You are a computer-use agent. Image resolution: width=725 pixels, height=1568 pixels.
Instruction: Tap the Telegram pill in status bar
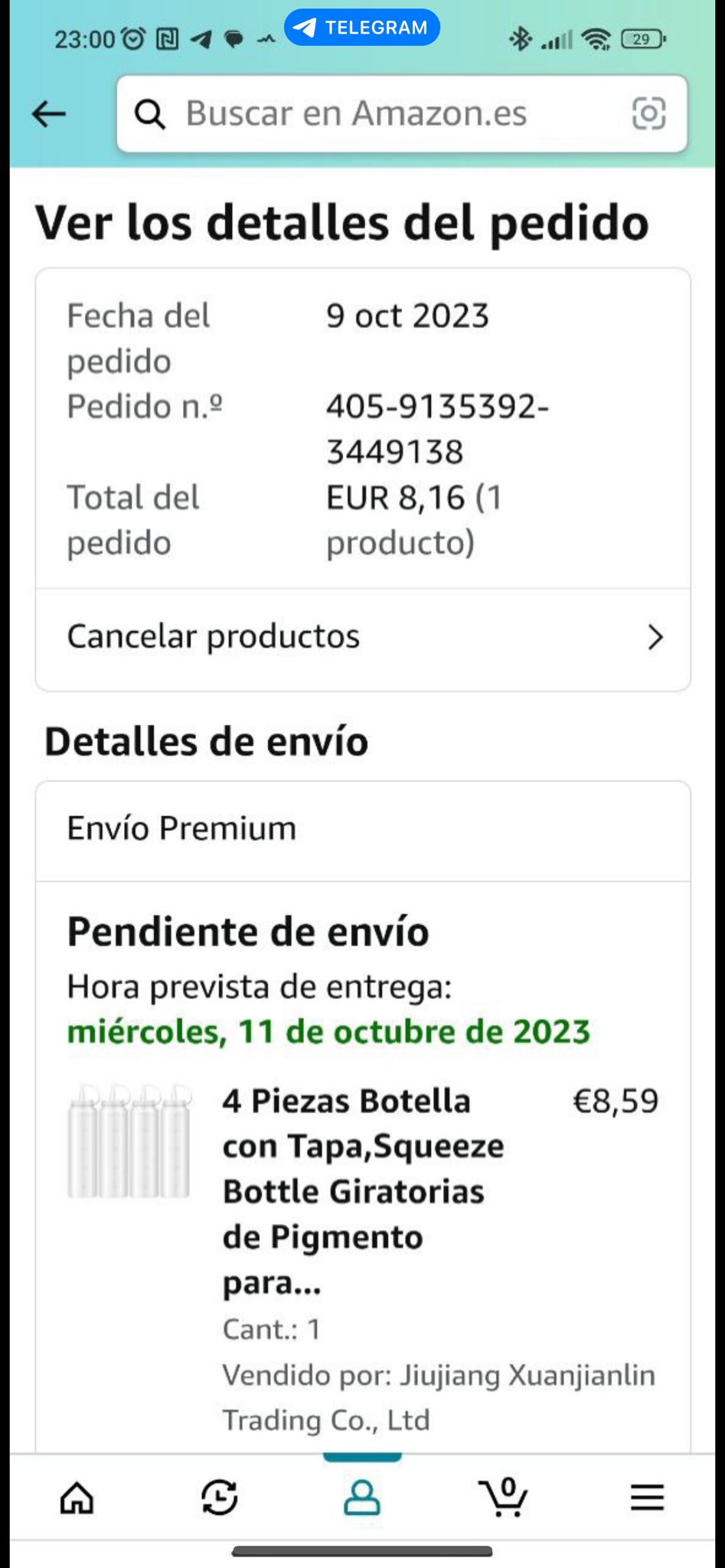(362, 28)
